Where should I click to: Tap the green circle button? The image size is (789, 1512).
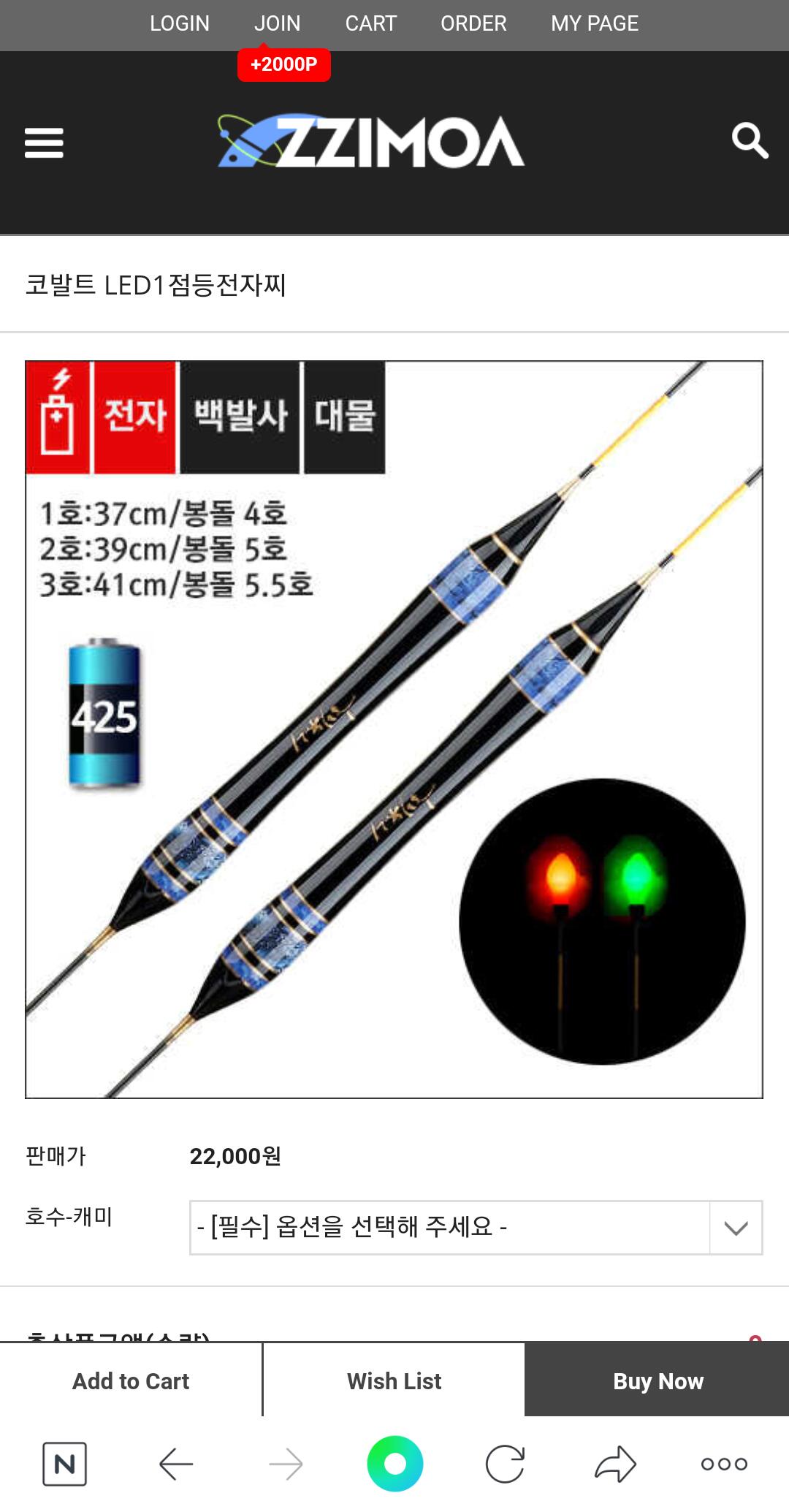[395, 1464]
